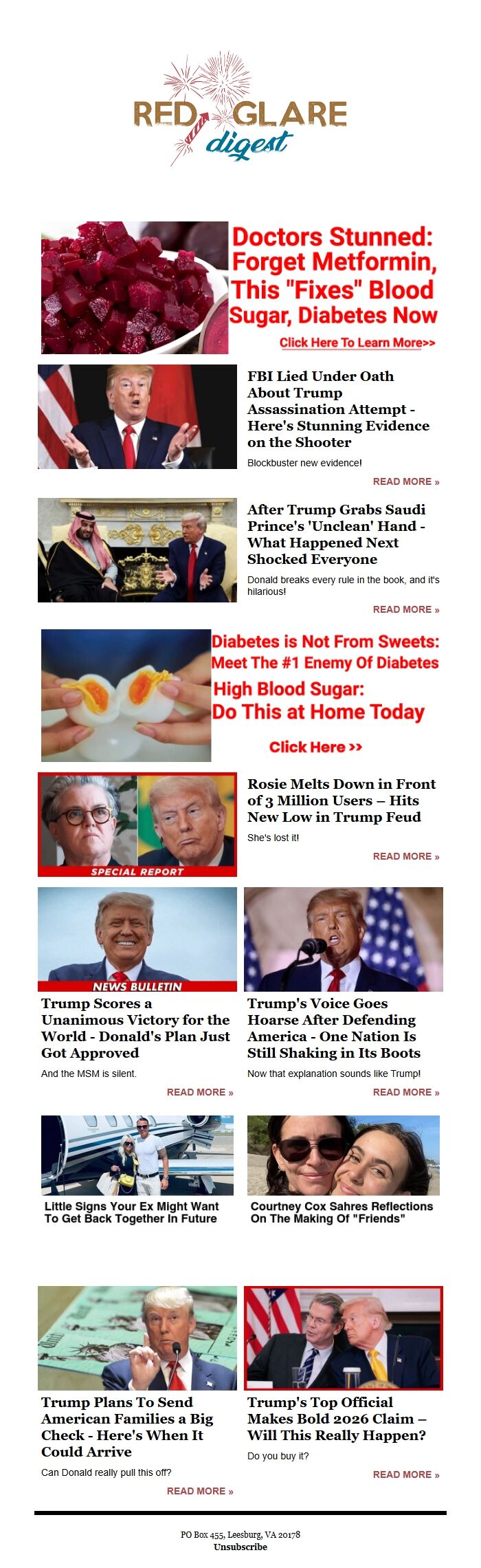
Task: Unsubscribe from this newsletter
Action: pyautogui.click(x=240, y=1547)
